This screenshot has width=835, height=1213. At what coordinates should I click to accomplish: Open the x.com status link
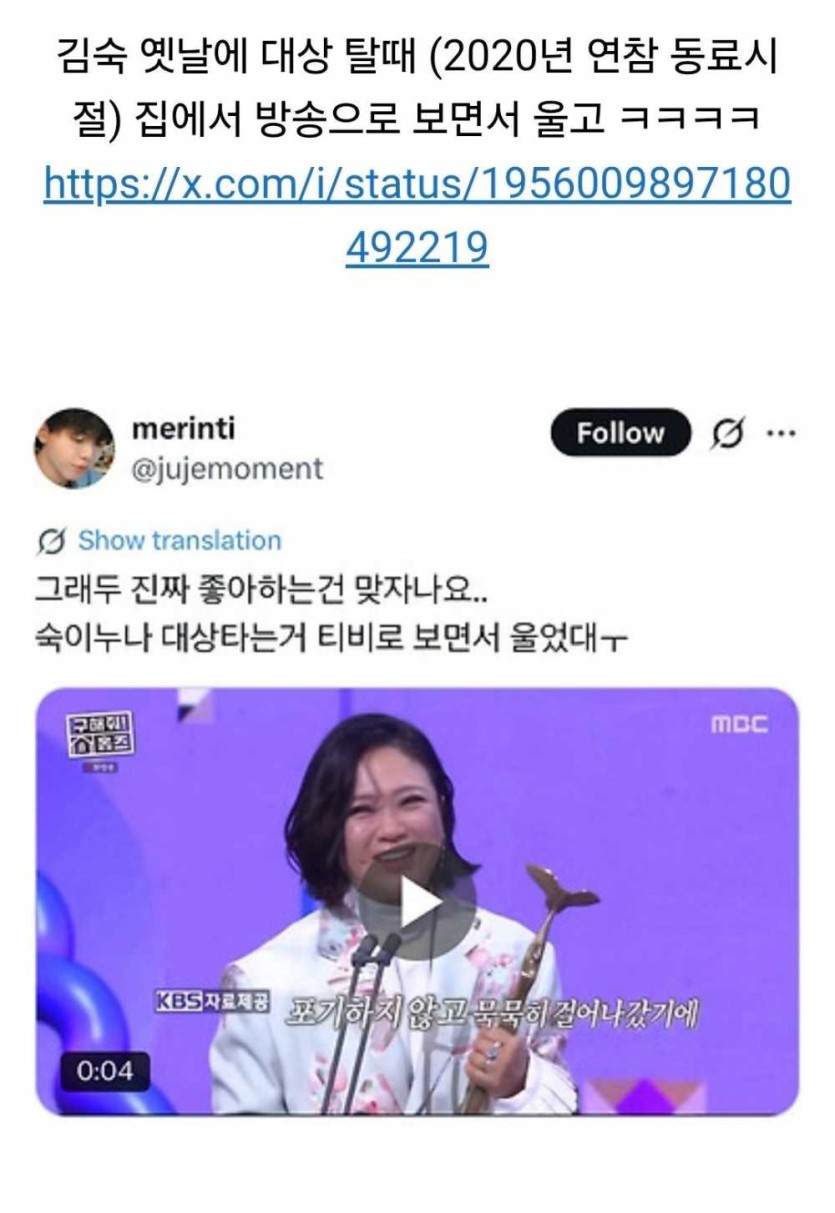(417, 186)
